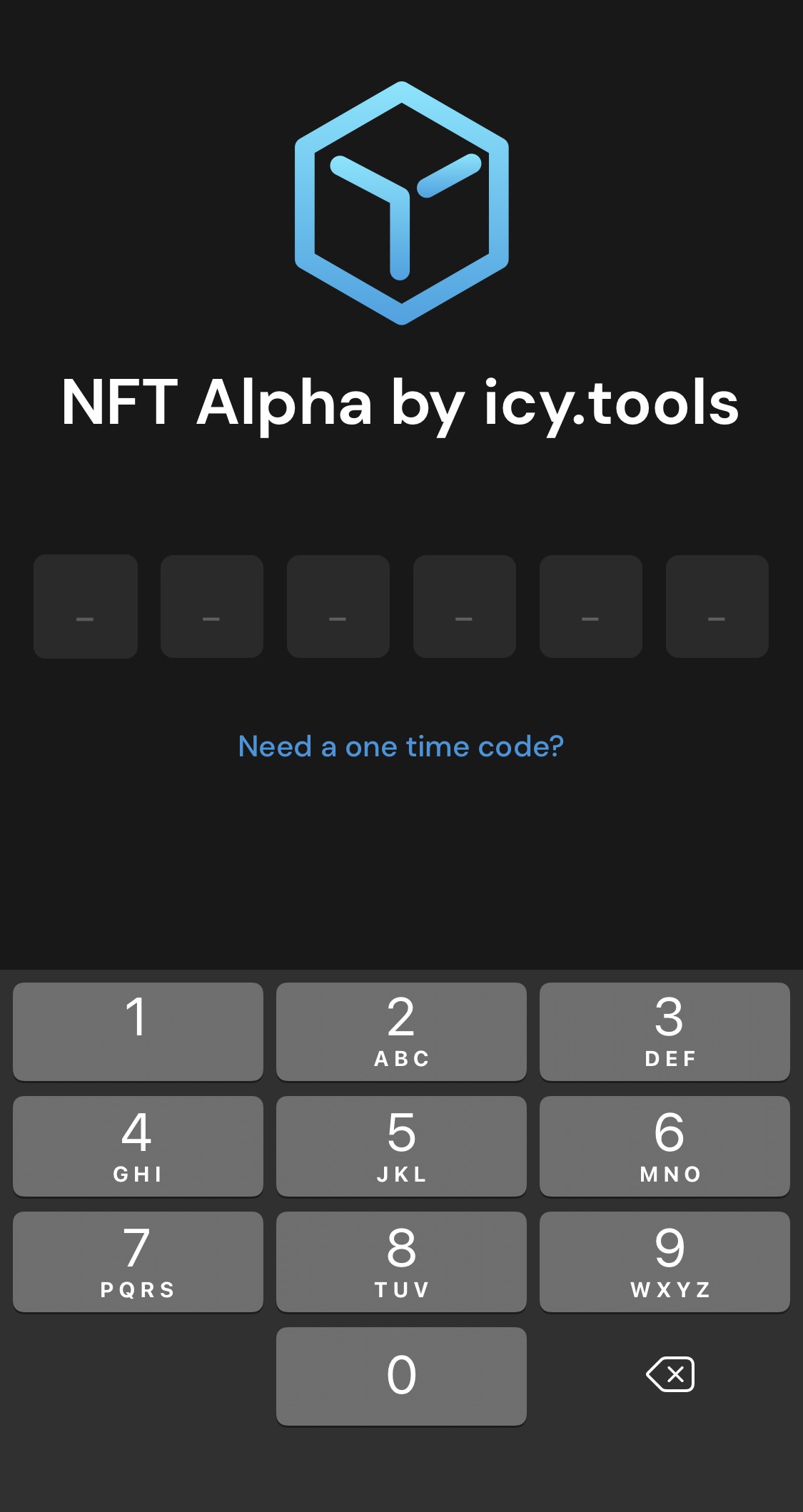Screen dimensions: 803x1512
Task: Tap the 2 ABC key
Action: 401,1031
